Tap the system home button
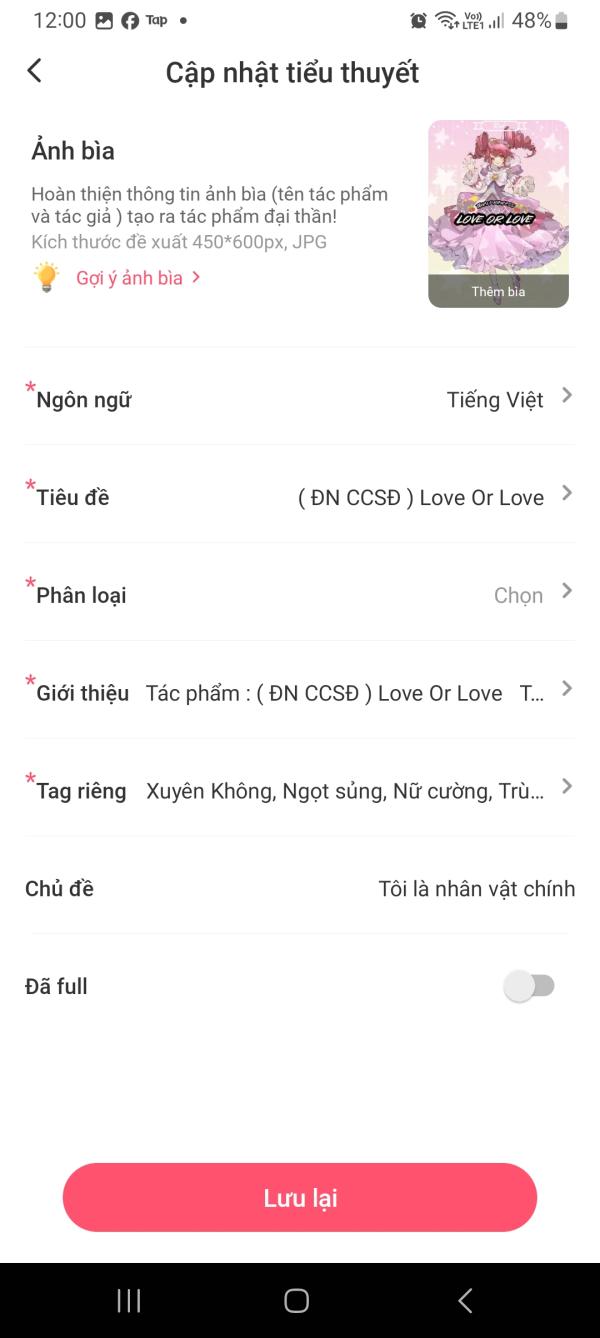 [297, 1300]
